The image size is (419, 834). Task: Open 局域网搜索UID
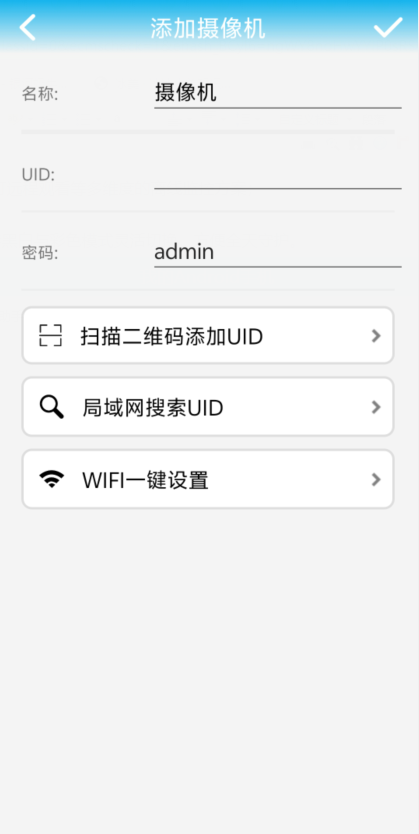click(208, 407)
